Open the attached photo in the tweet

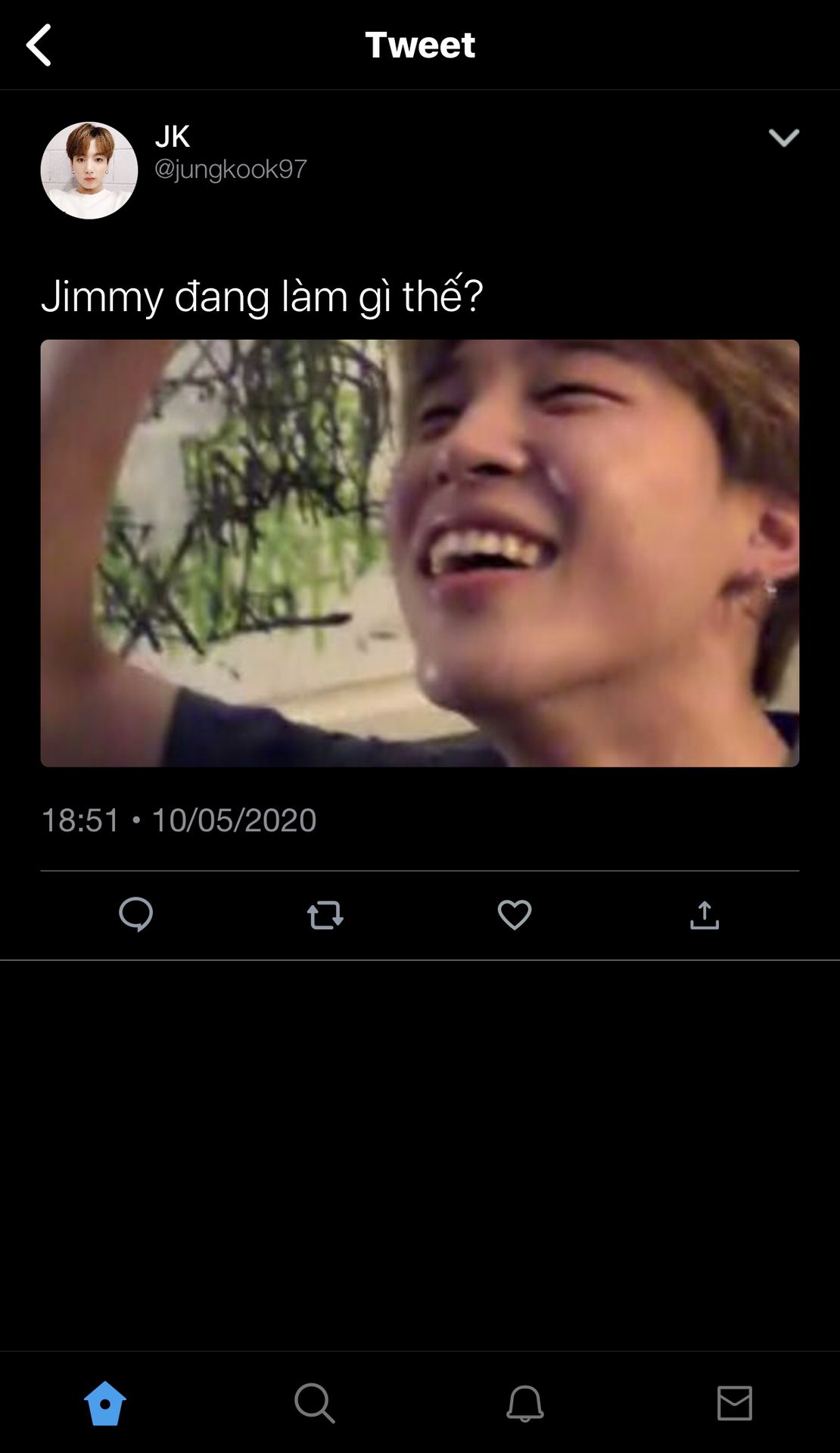(x=419, y=553)
